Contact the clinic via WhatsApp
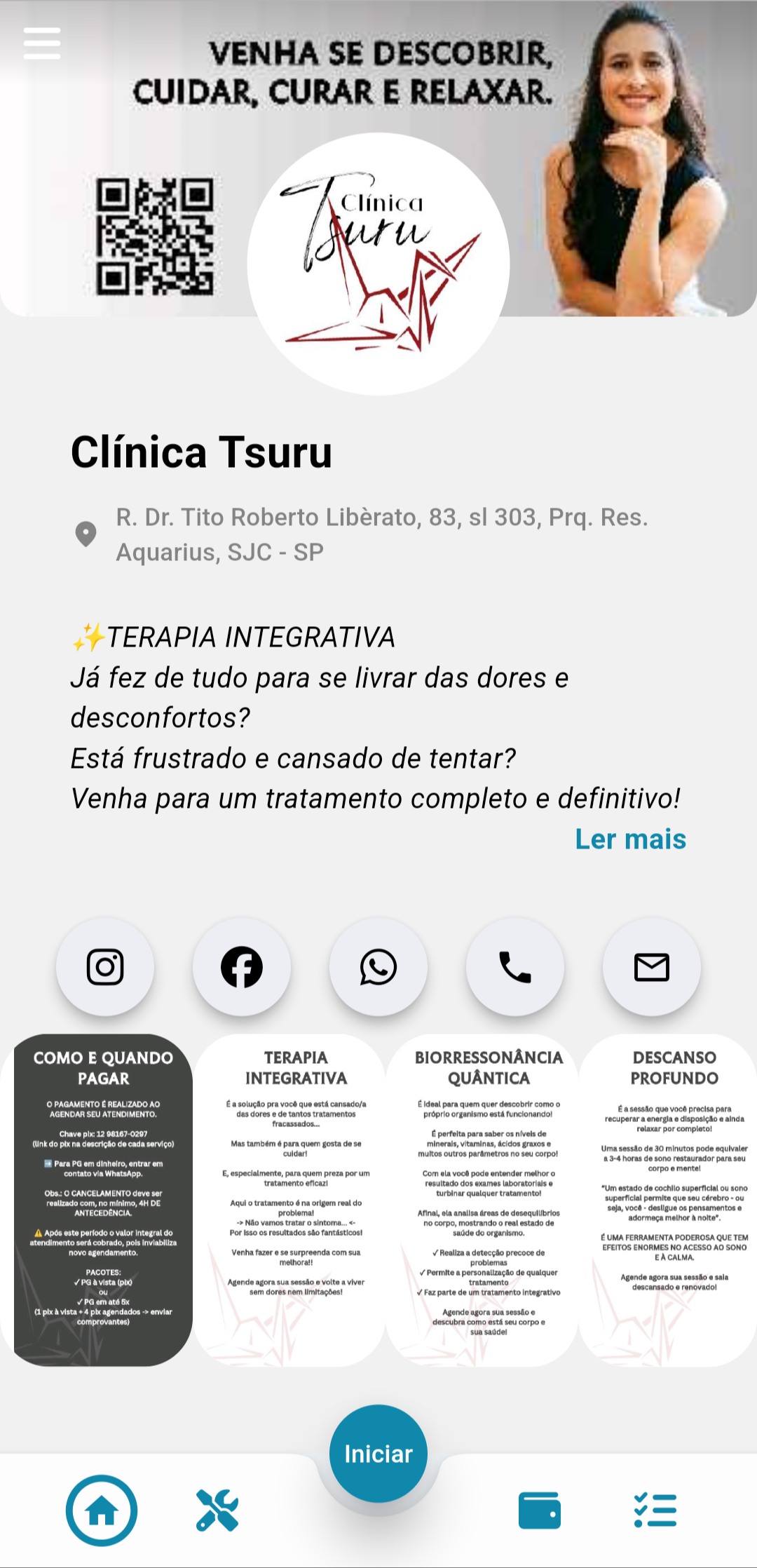This screenshot has width=757, height=1568. coord(378,967)
